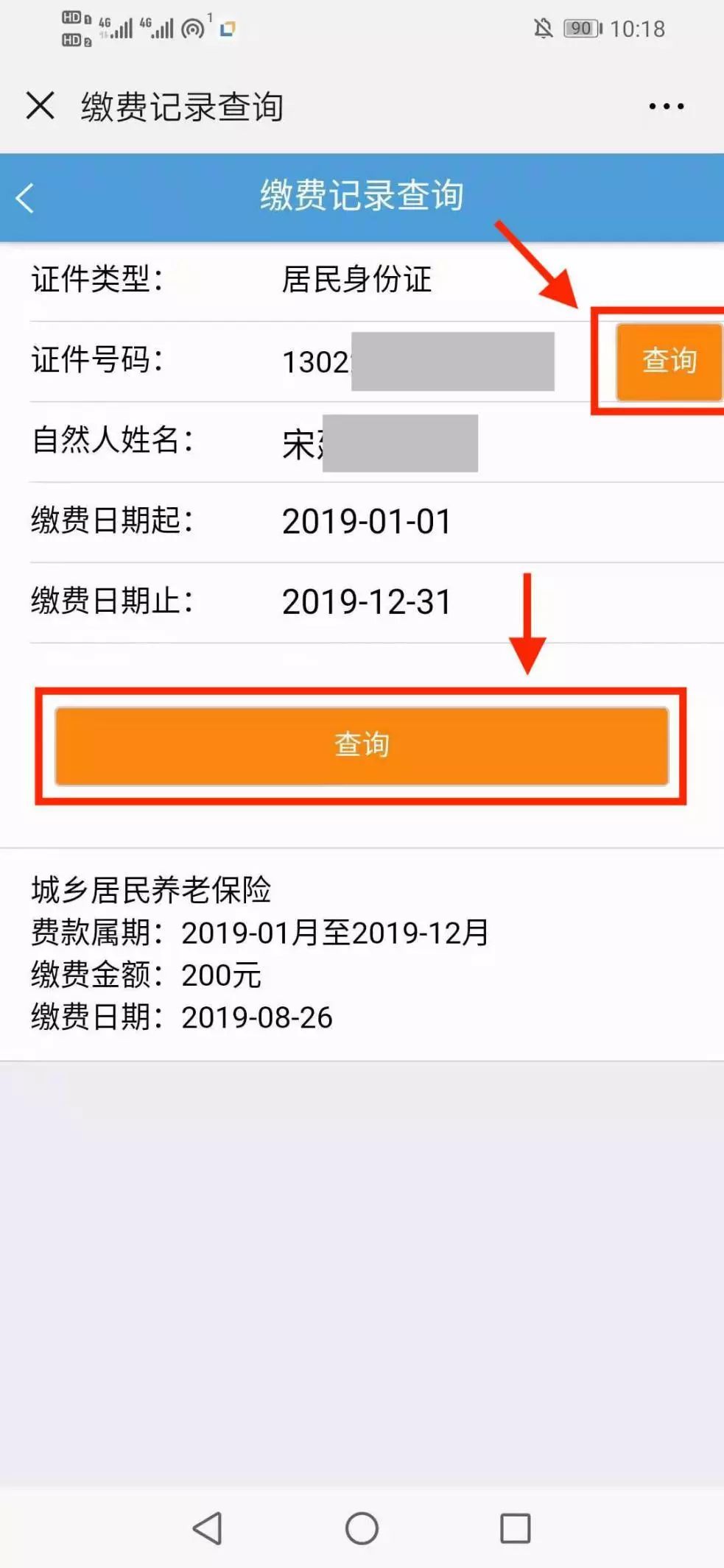Change the 缴费日期止 date 2019-12-31
The image size is (724, 1568).
tap(366, 602)
